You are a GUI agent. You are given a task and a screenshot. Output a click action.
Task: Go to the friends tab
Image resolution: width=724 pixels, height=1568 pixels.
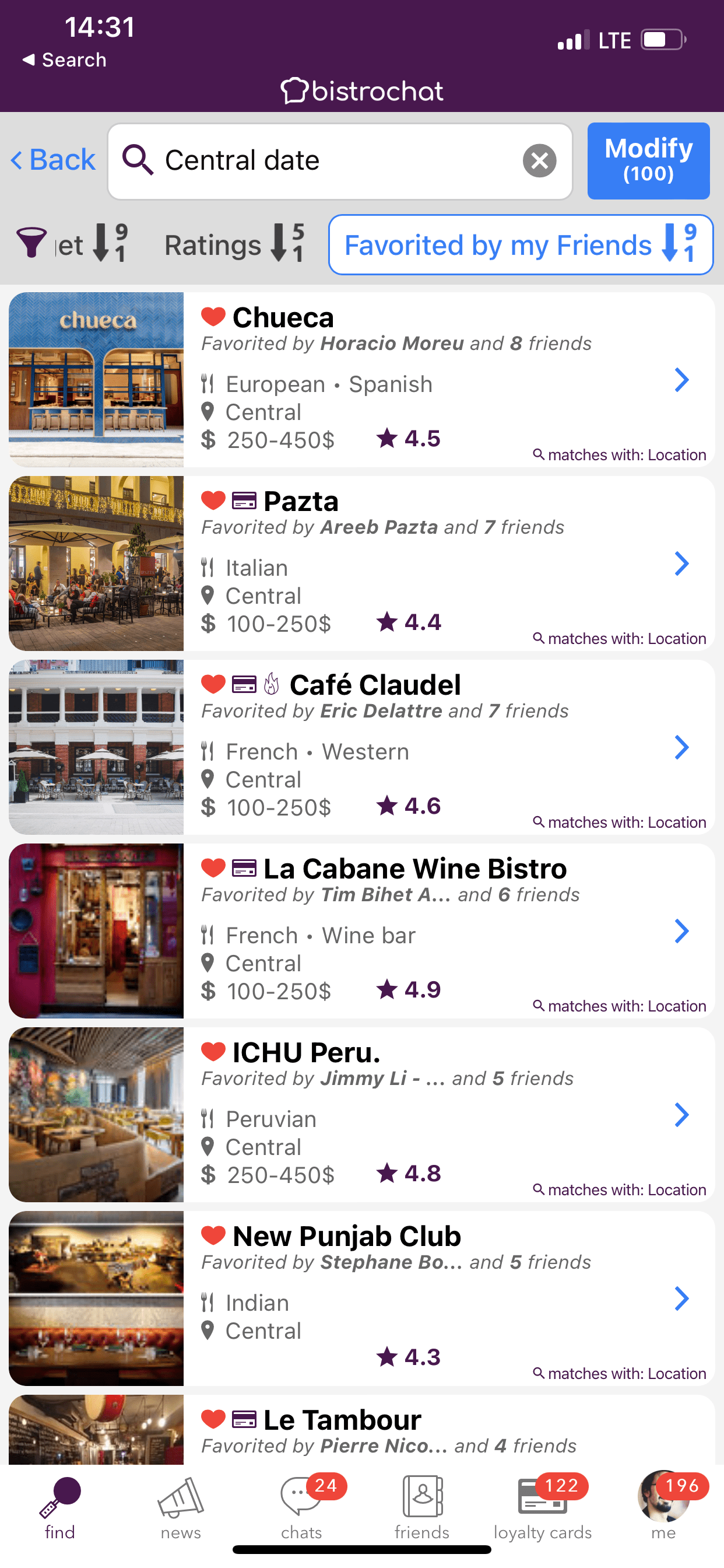pos(421,1508)
